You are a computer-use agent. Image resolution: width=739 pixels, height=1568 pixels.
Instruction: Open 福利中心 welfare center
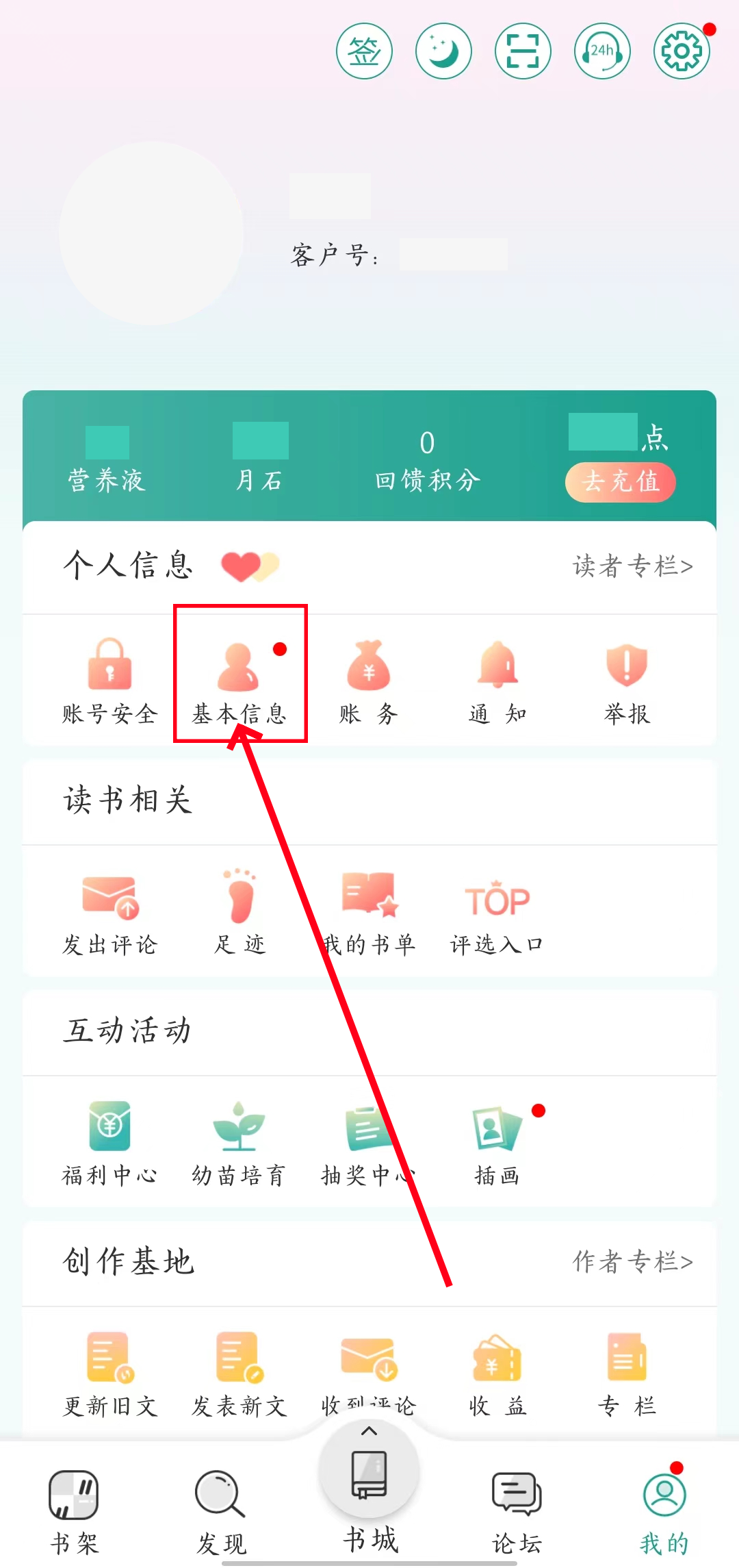(x=109, y=1141)
